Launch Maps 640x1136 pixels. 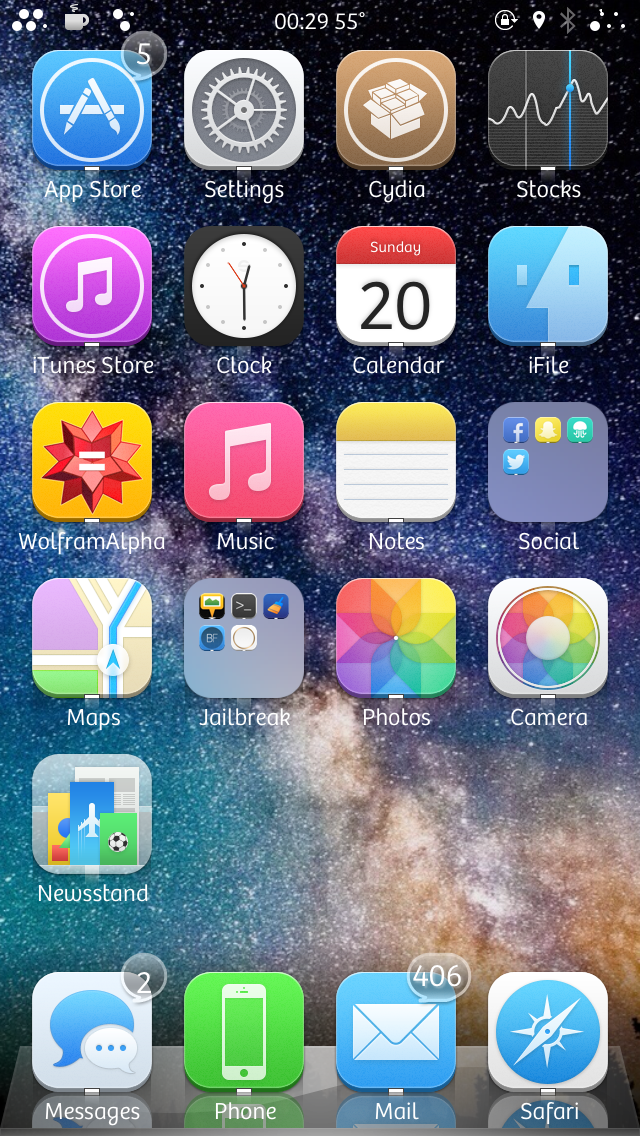pos(92,638)
